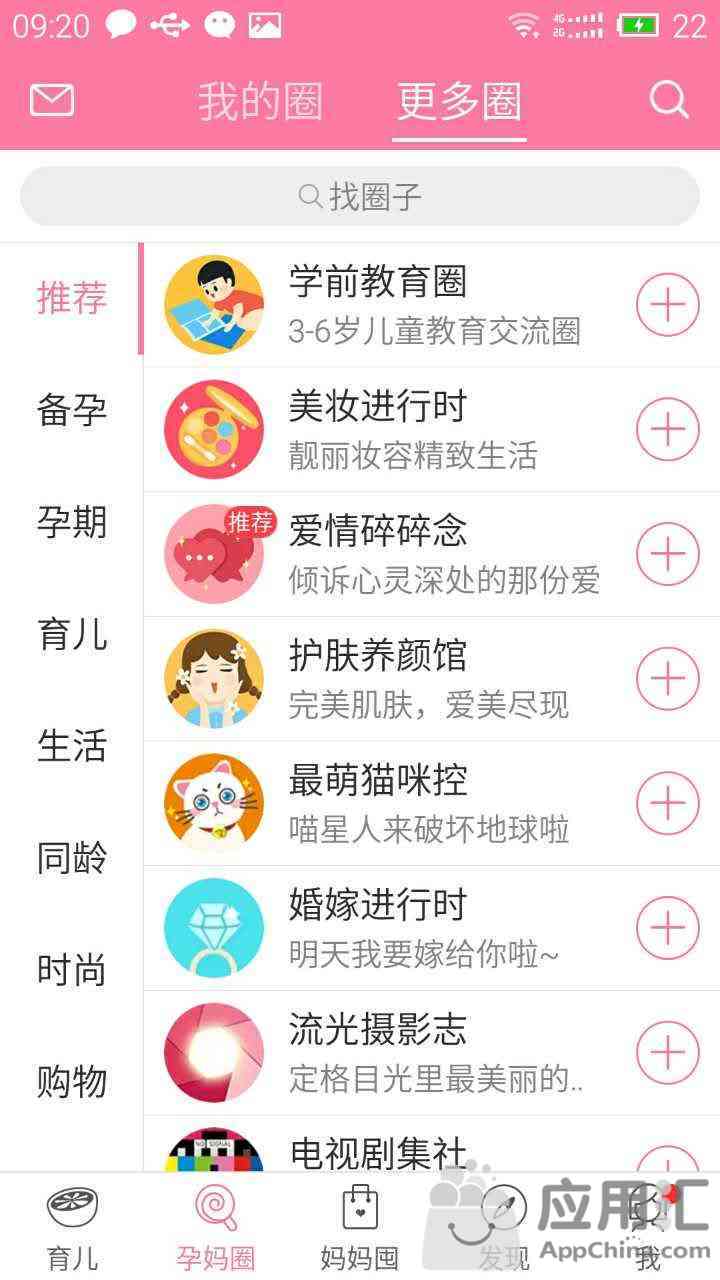
Task: Open the messages envelope icon
Action: pyautogui.click(x=52, y=100)
